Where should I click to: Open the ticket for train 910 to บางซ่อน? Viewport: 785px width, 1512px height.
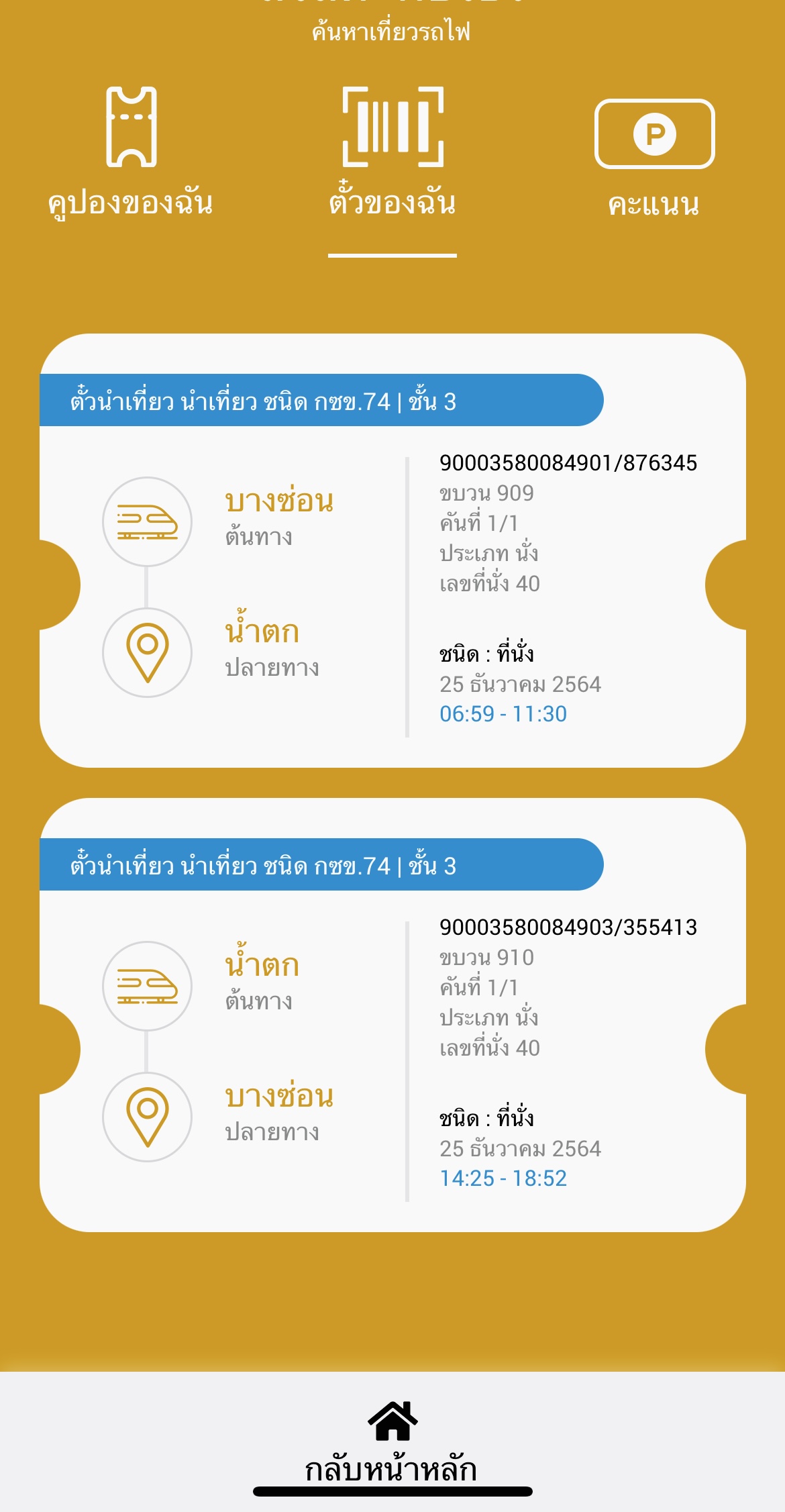(392, 1015)
